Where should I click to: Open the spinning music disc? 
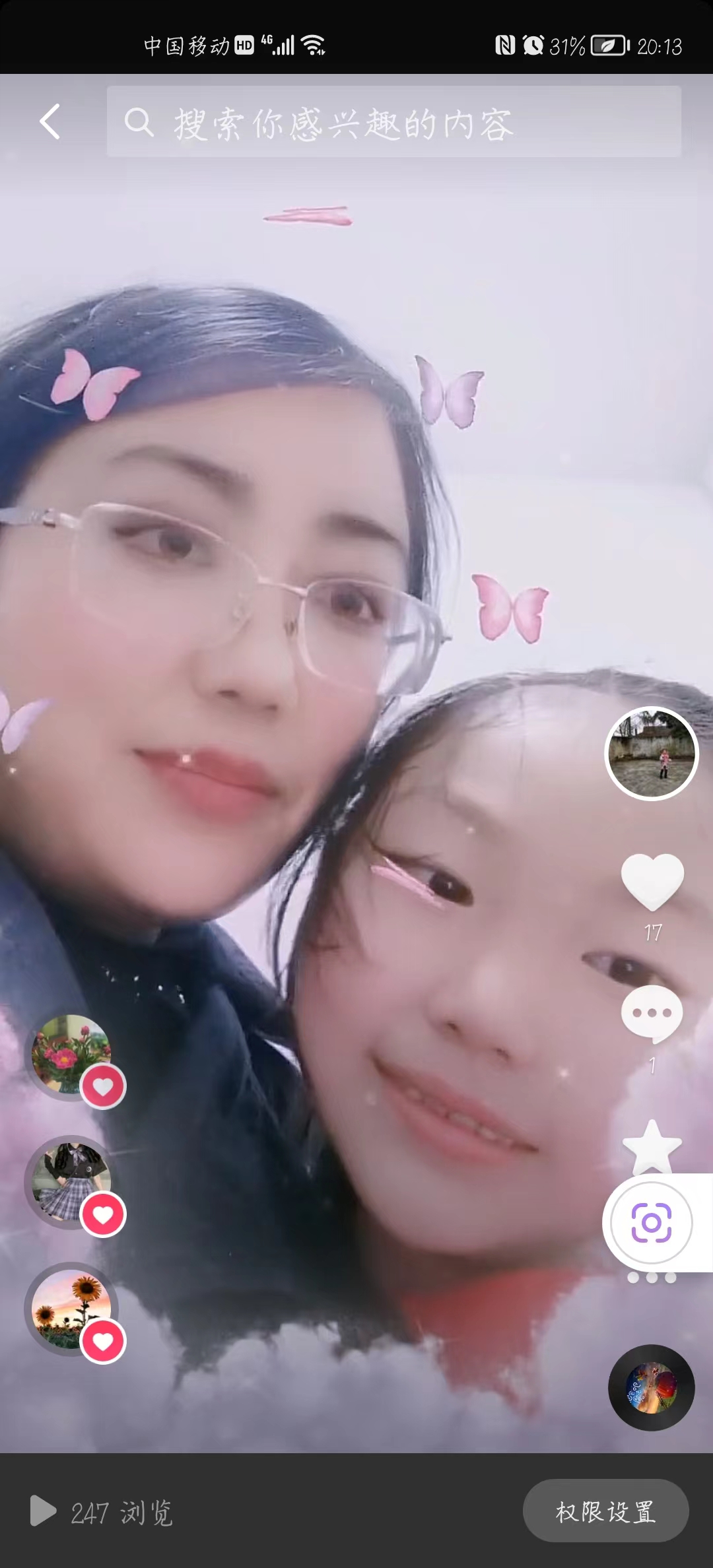coord(651,1387)
